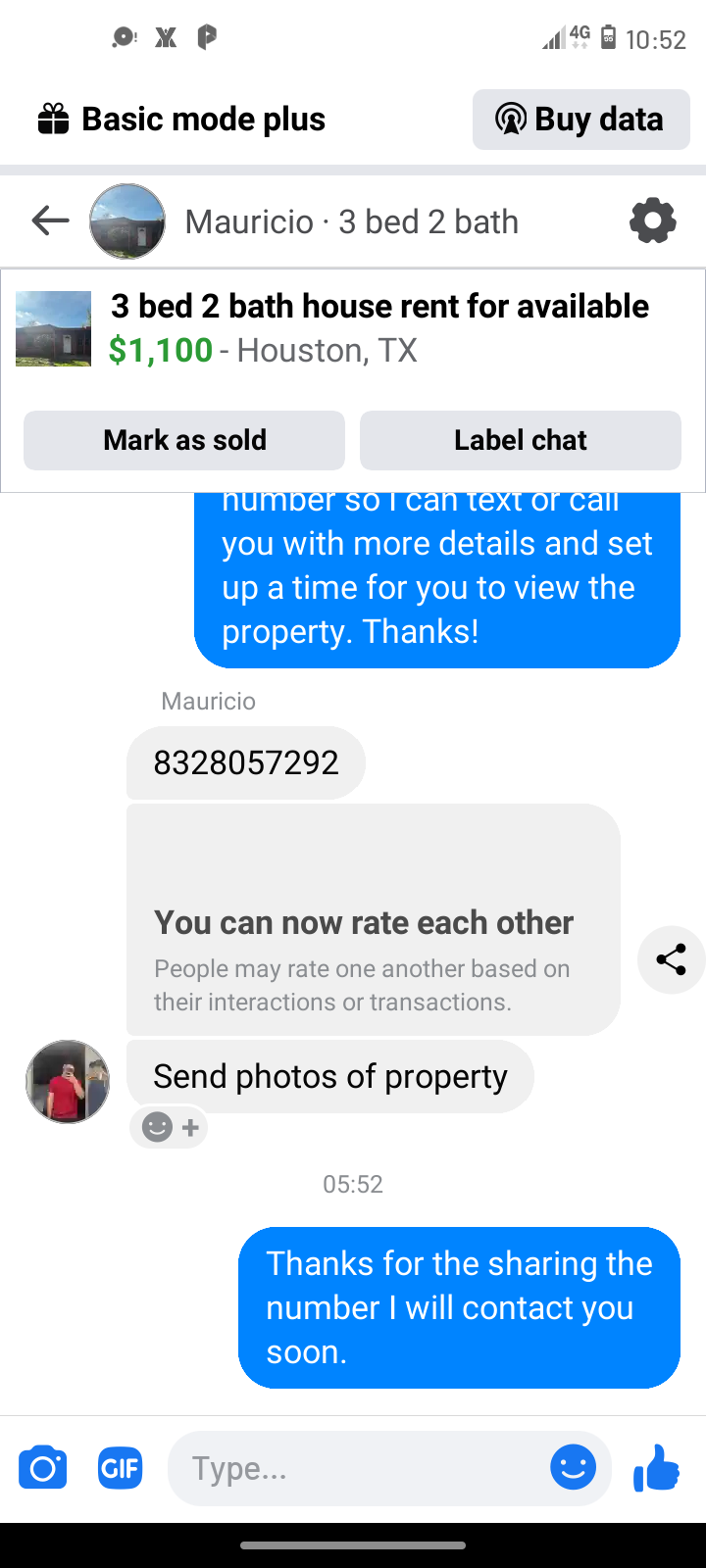Tap the Buy data button
706x1568 pixels.
580,120
